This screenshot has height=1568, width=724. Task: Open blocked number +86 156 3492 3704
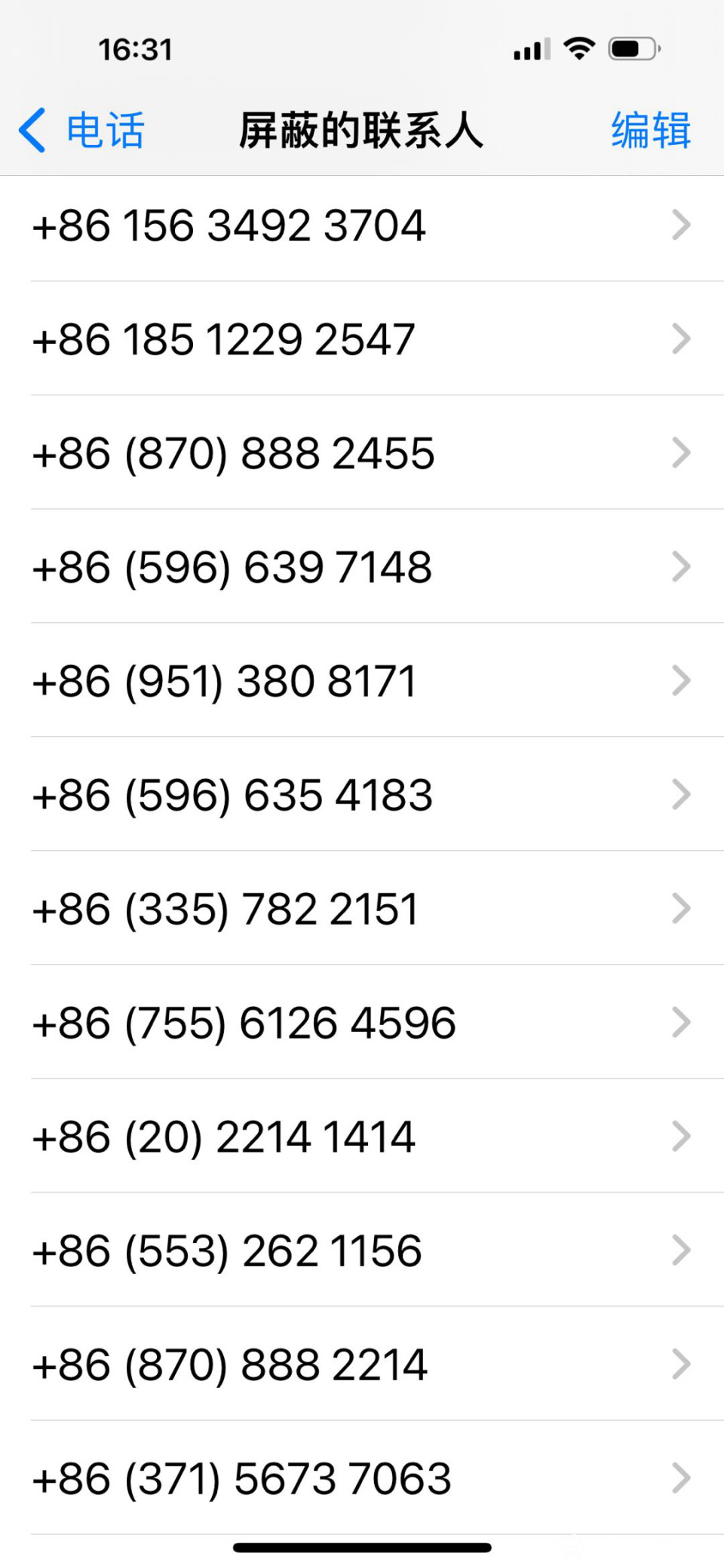click(362, 226)
